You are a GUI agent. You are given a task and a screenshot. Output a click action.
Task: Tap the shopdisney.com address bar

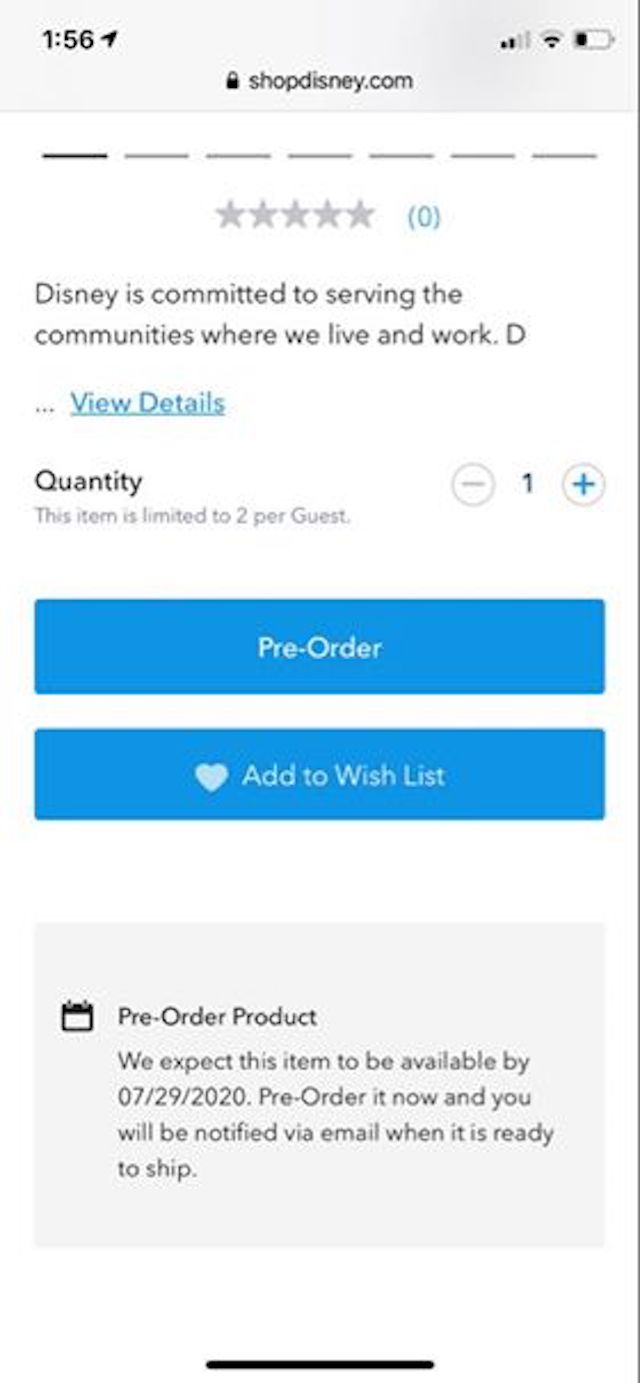coord(320,81)
